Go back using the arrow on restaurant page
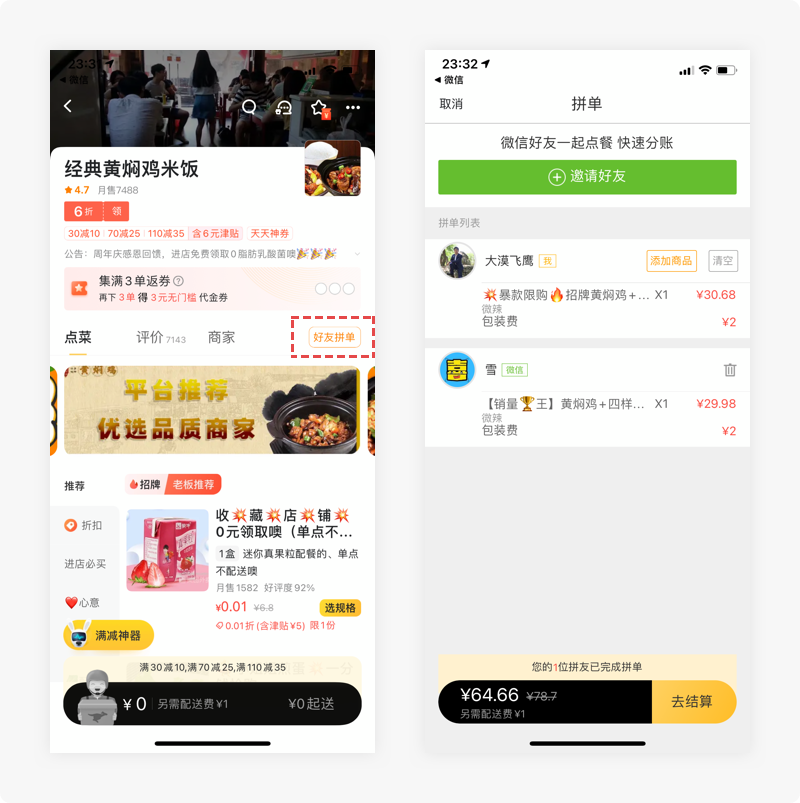Screen dimensions: 800x803 [68, 106]
